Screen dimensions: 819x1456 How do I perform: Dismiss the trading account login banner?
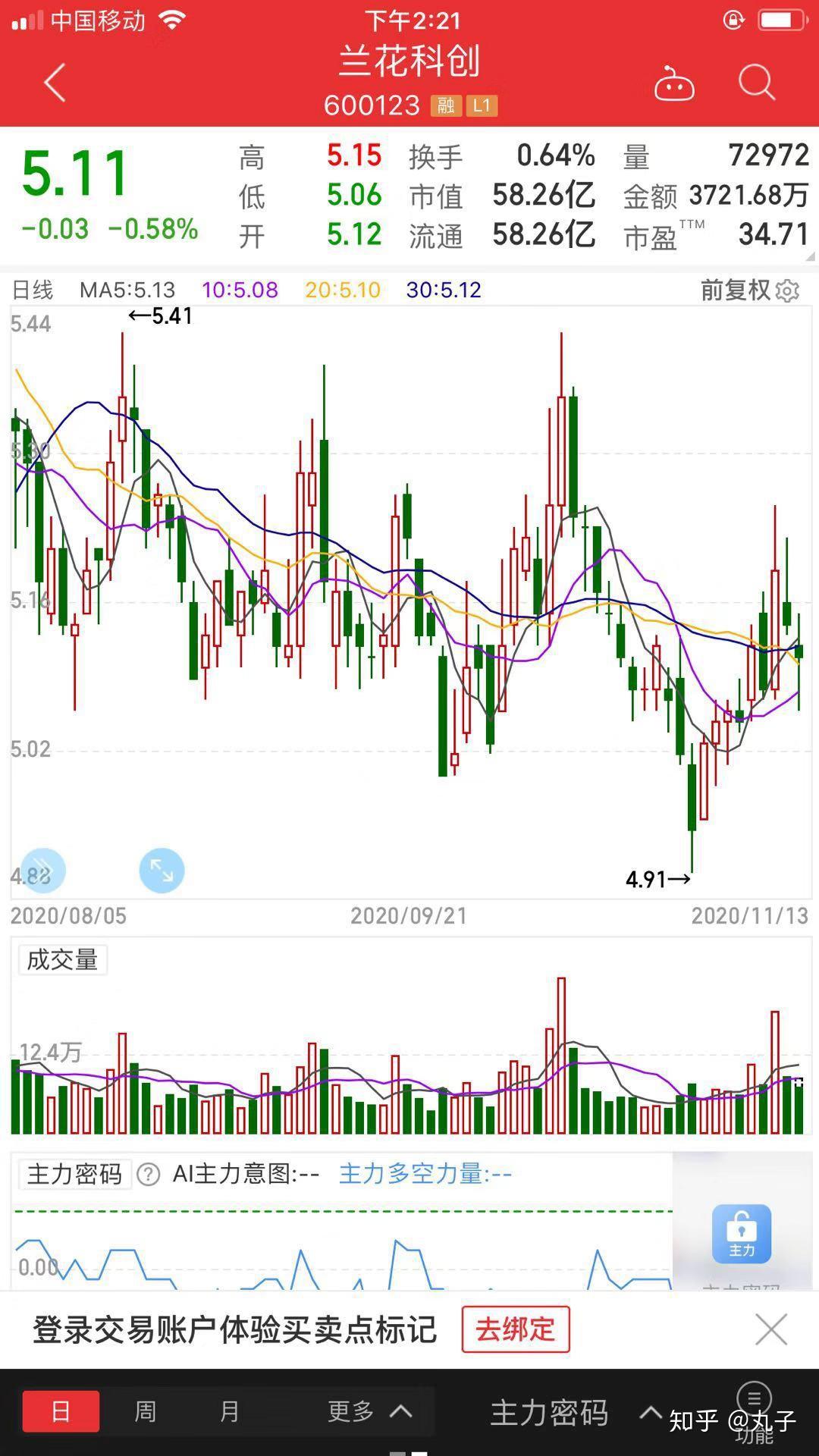point(771,1329)
